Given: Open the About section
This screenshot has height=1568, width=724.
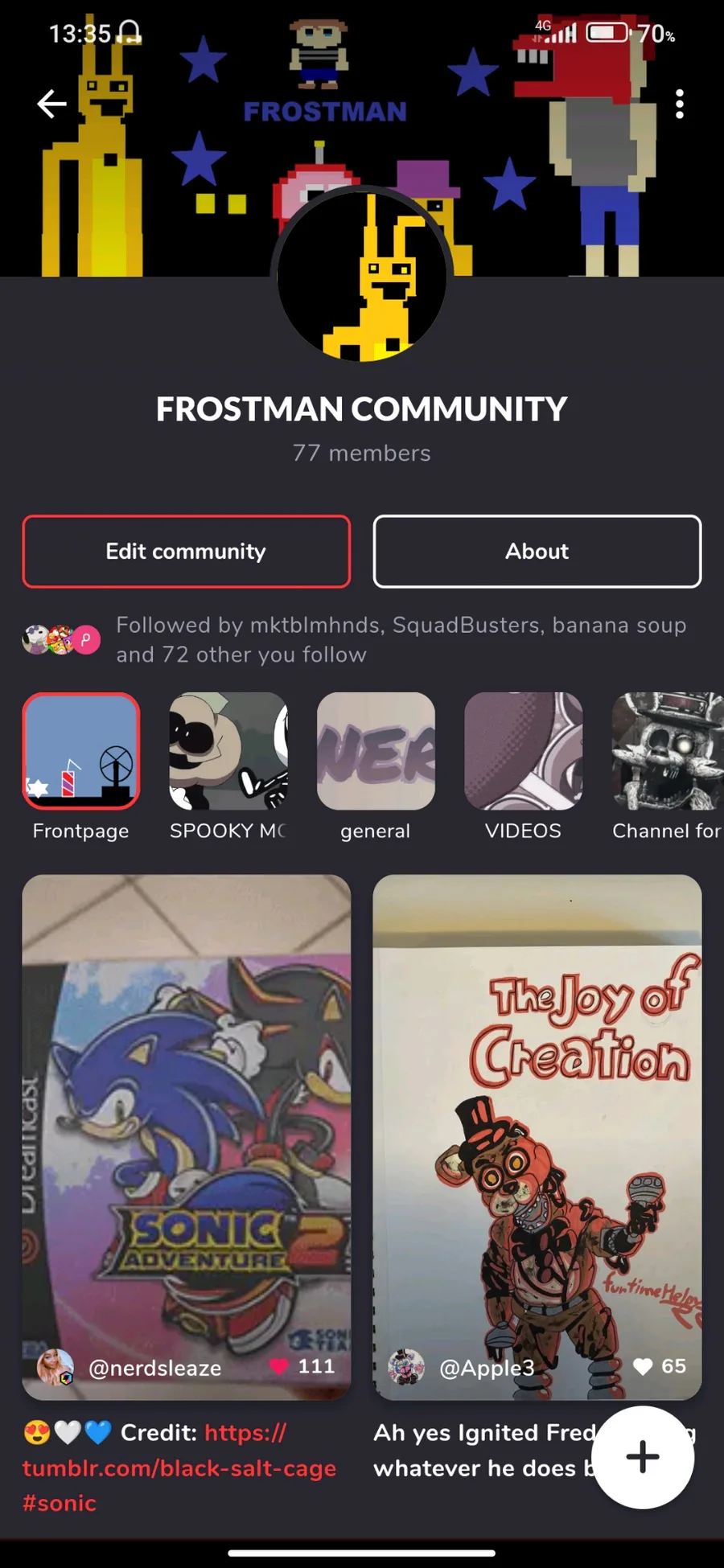Looking at the screenshot, I should (537, 552).
